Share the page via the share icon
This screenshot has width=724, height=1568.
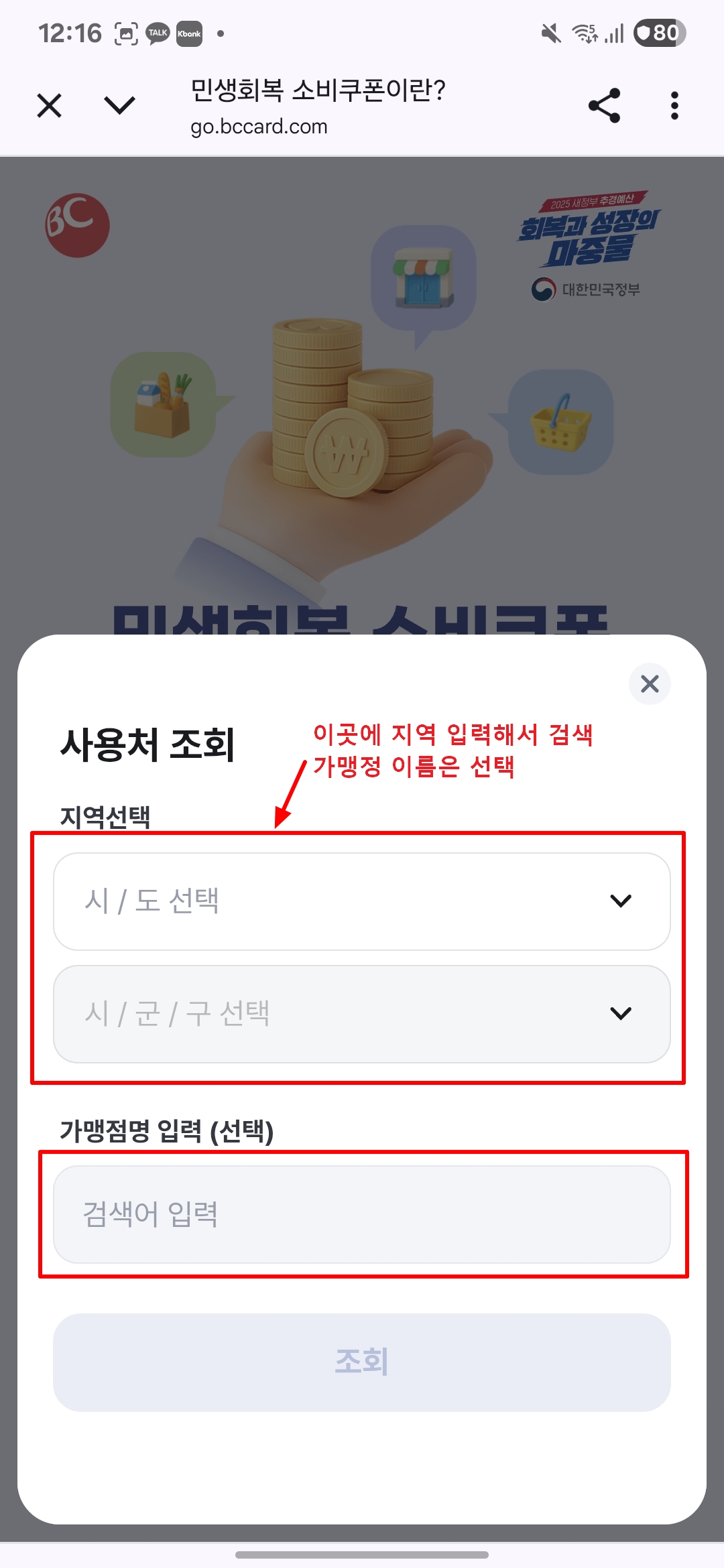[x=603, y=106]
